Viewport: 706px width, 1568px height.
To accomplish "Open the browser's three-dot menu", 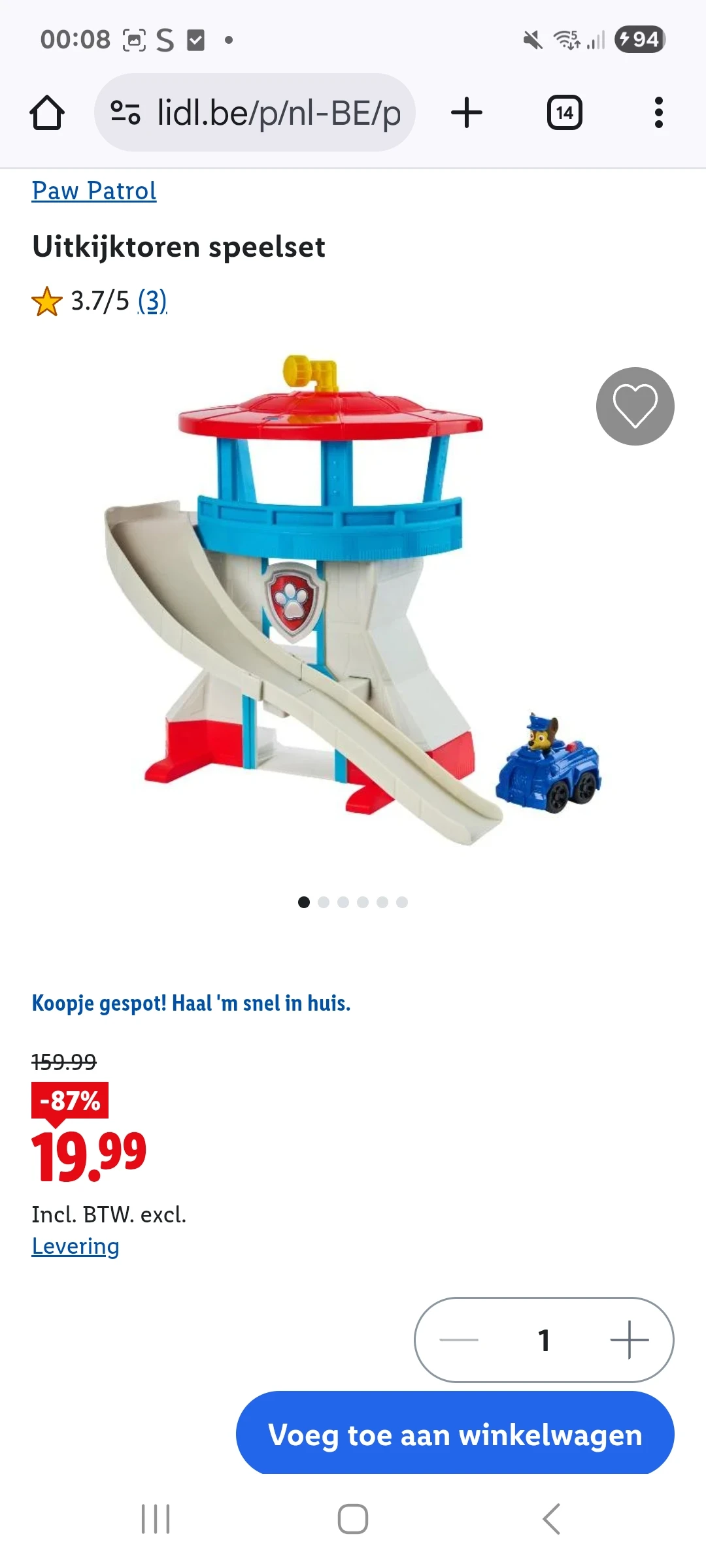I will coord(658,113).
